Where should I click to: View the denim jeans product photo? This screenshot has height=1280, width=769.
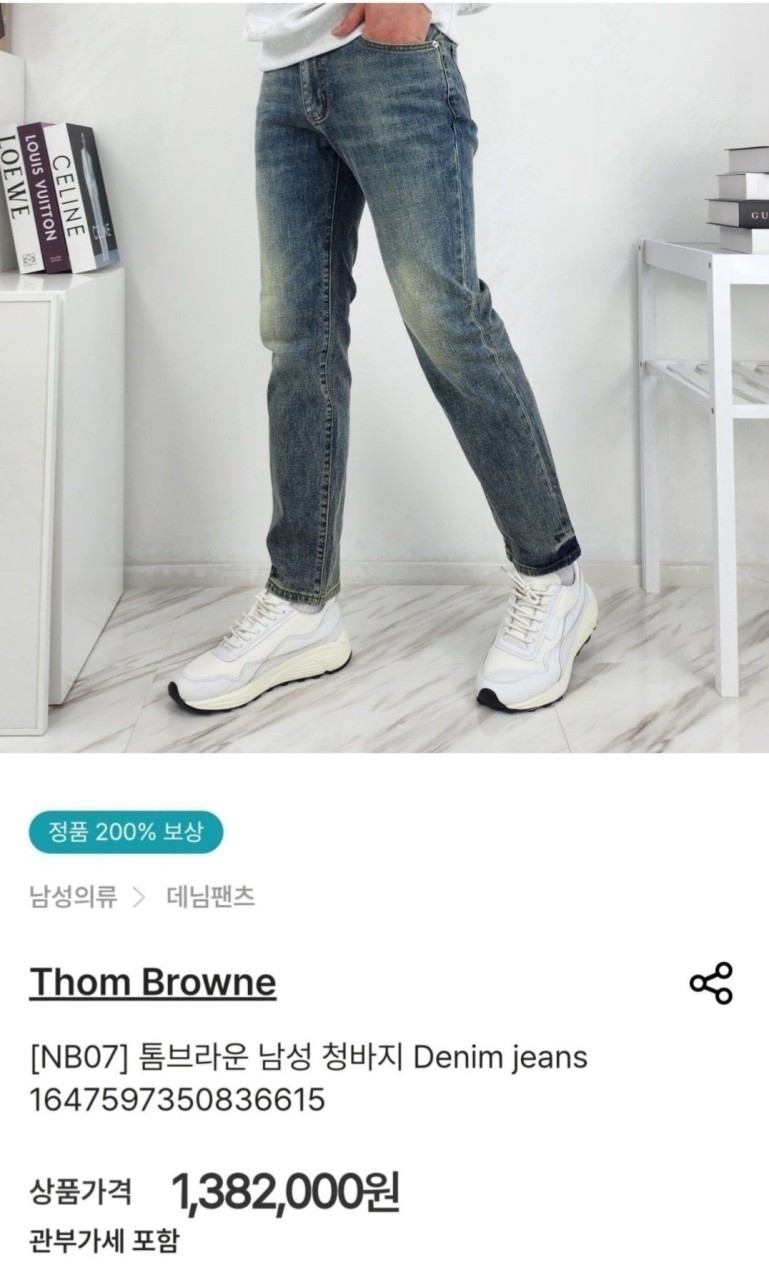[x=384, y=375]
